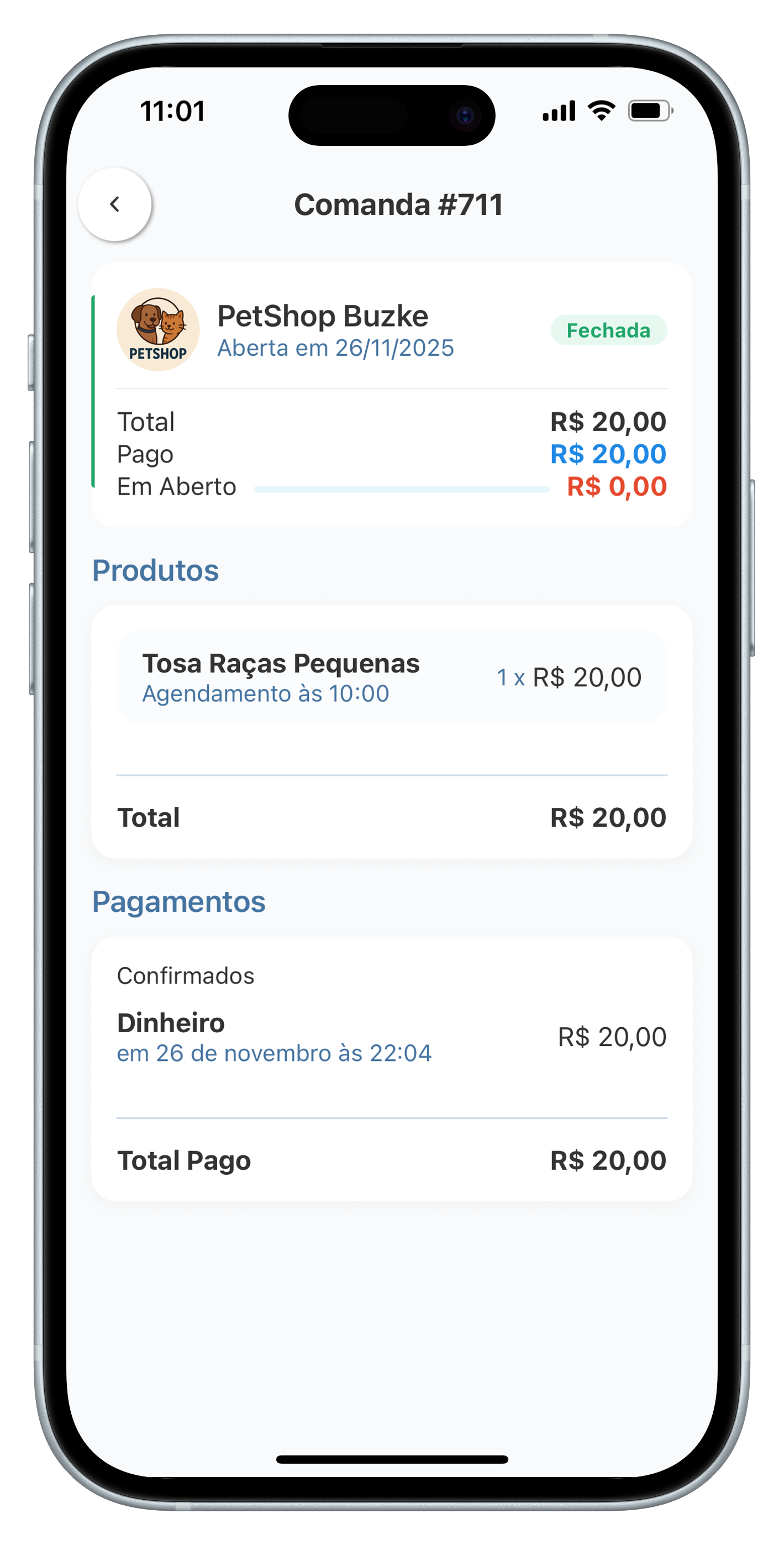Tap the back chevron to return
The width and height of the screenshot is (784, 1545).
(x=115, y=203)
